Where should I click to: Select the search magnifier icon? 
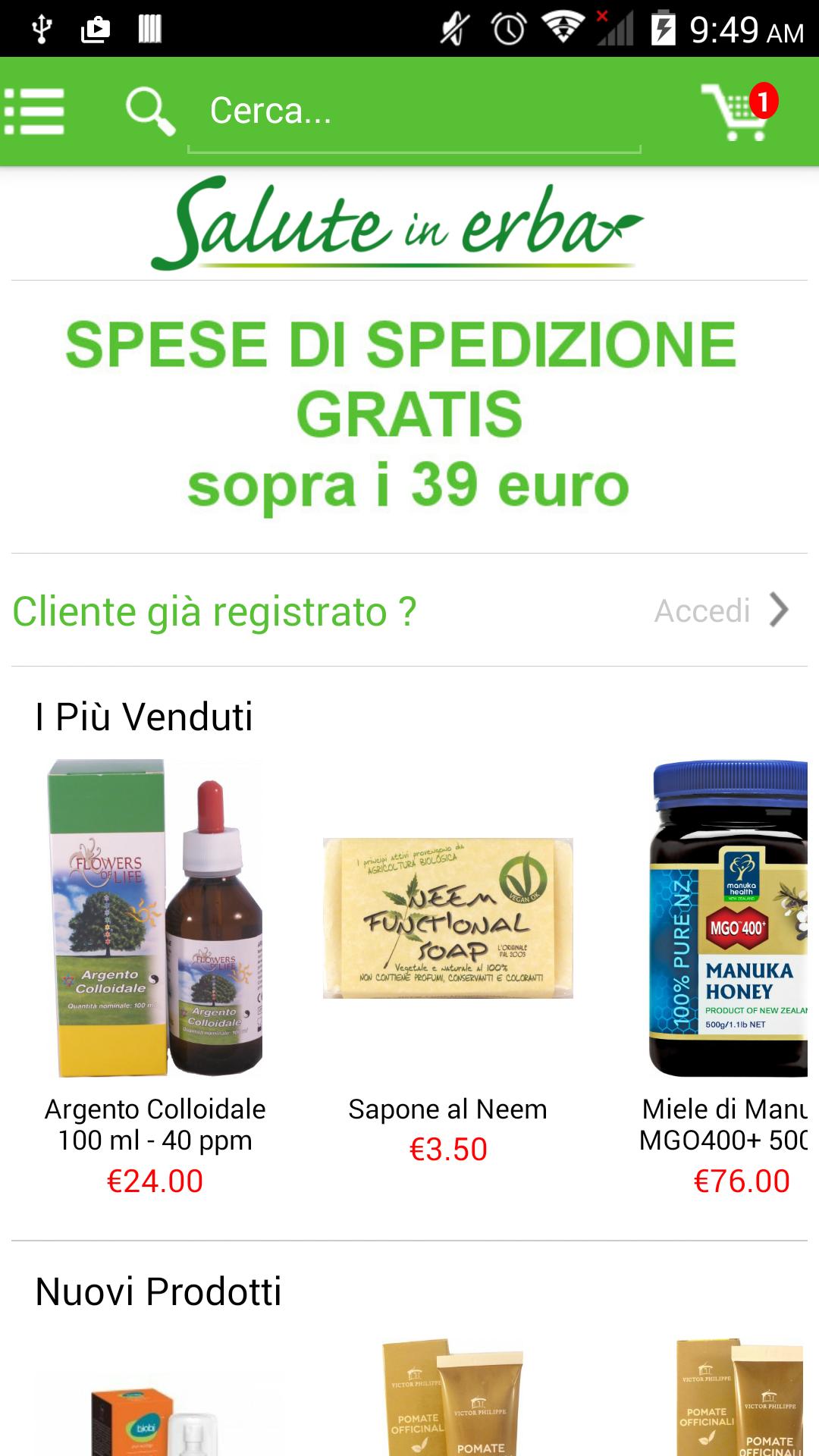(149, 111)
